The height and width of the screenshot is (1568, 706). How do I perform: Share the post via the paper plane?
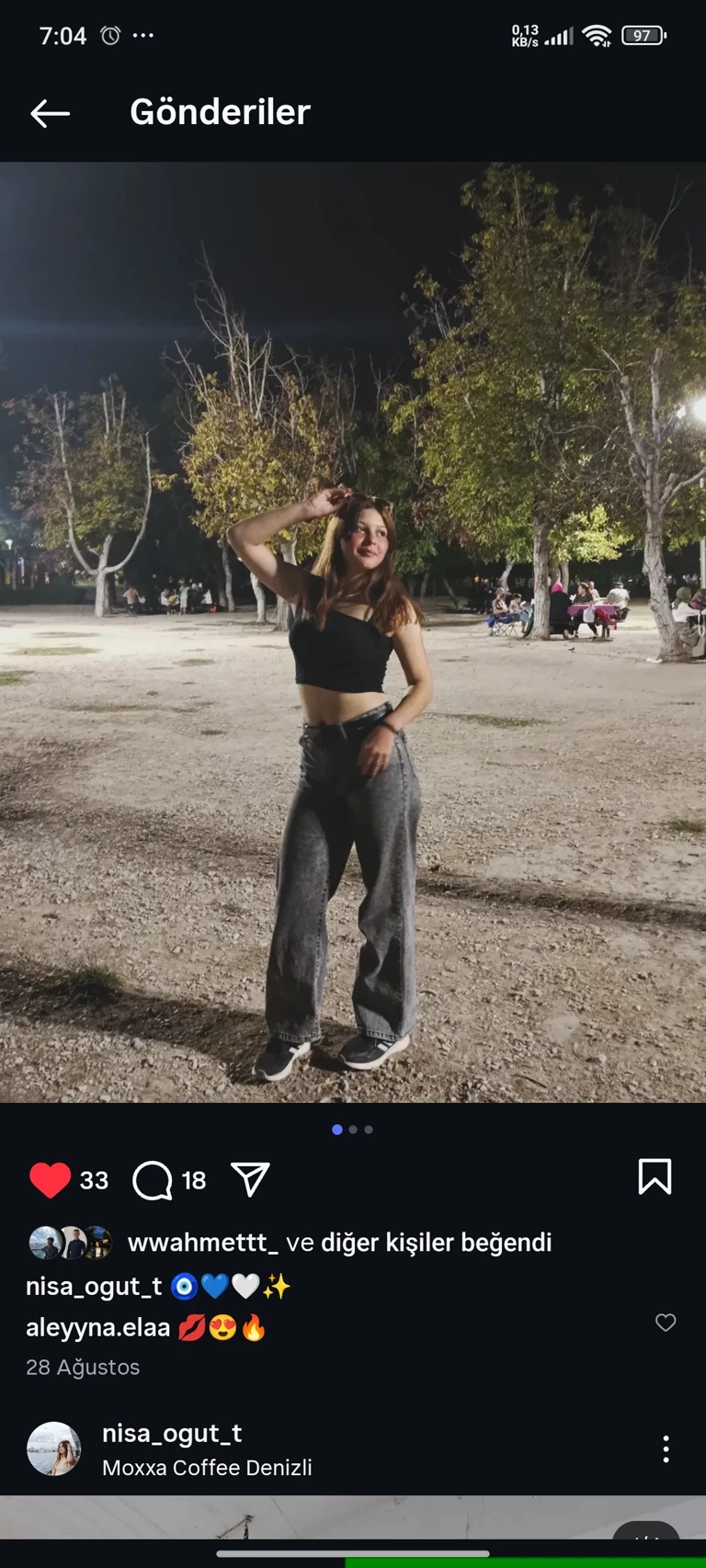coord(250,1180)
